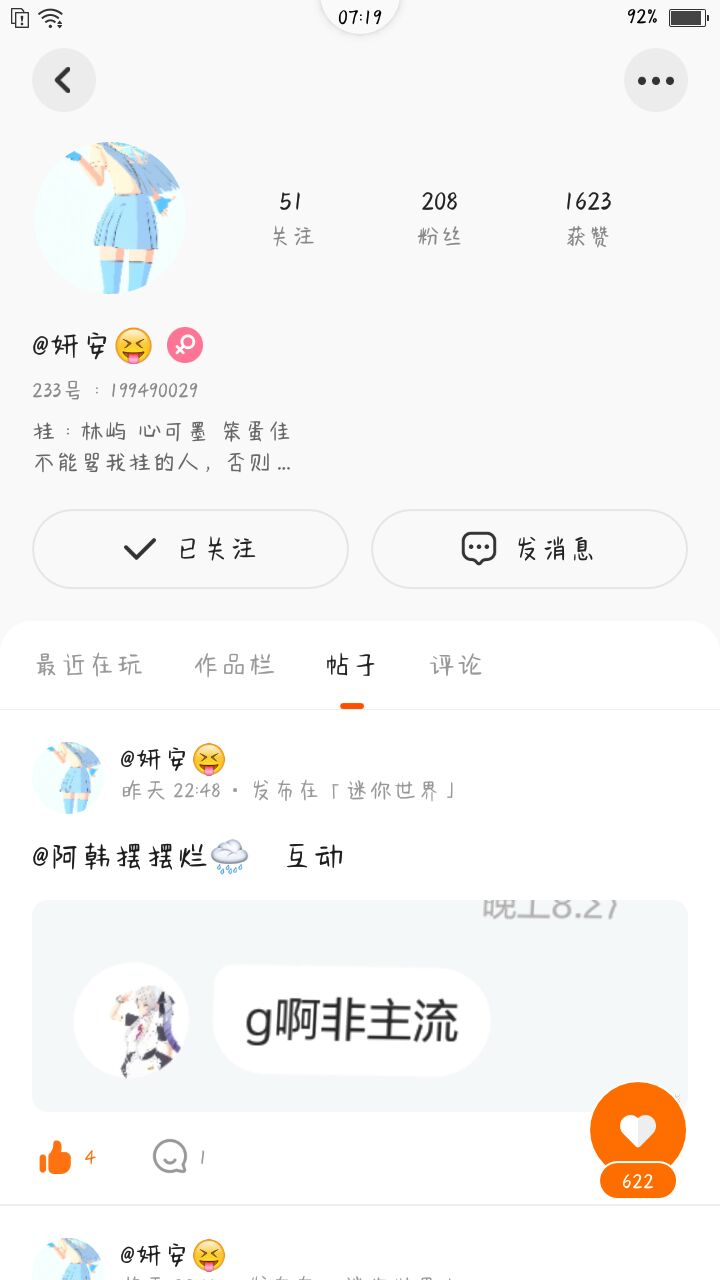Viewport: 720px width, 1280px height.
Task: Open the large profile avatar
Action: pos(110,218)
